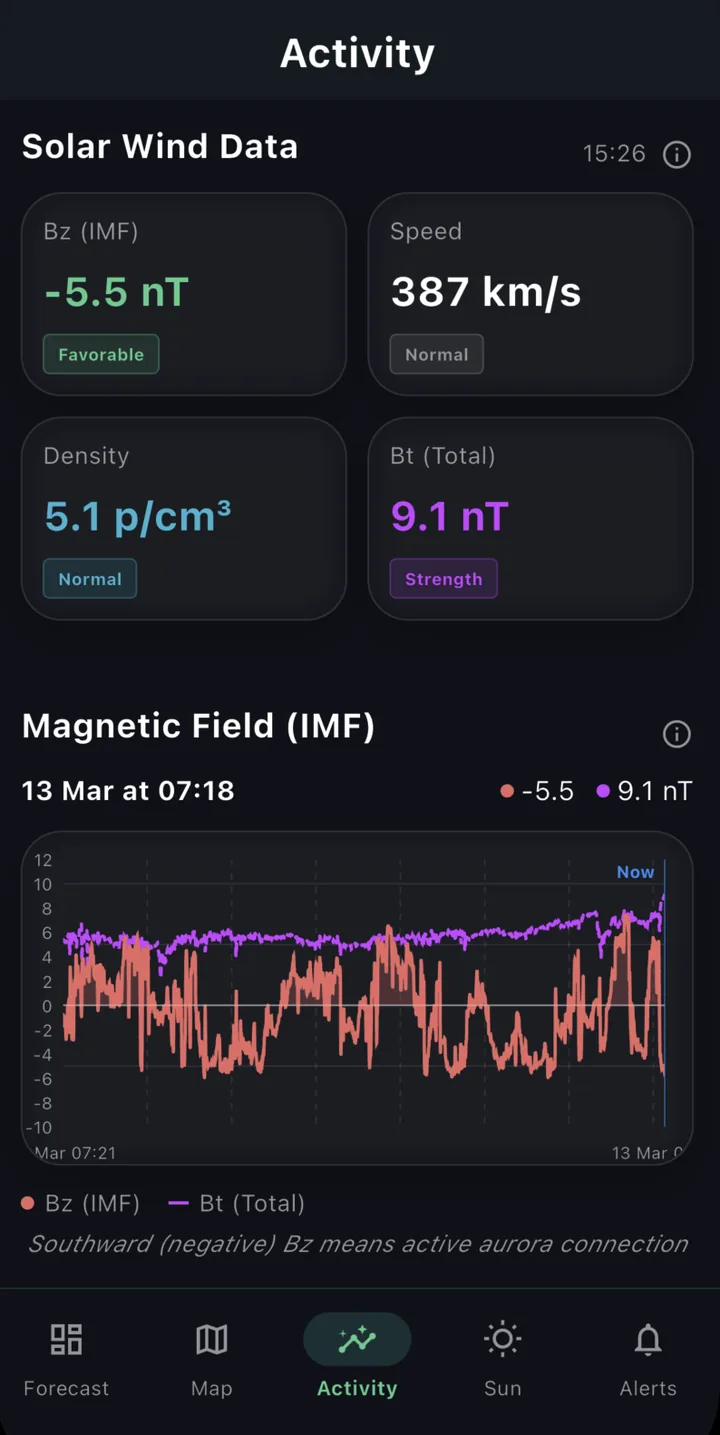The width and height of the screenshot is (720, 1435).
Task: Click the red -5.5 reading dot
Action: point(508,790)
